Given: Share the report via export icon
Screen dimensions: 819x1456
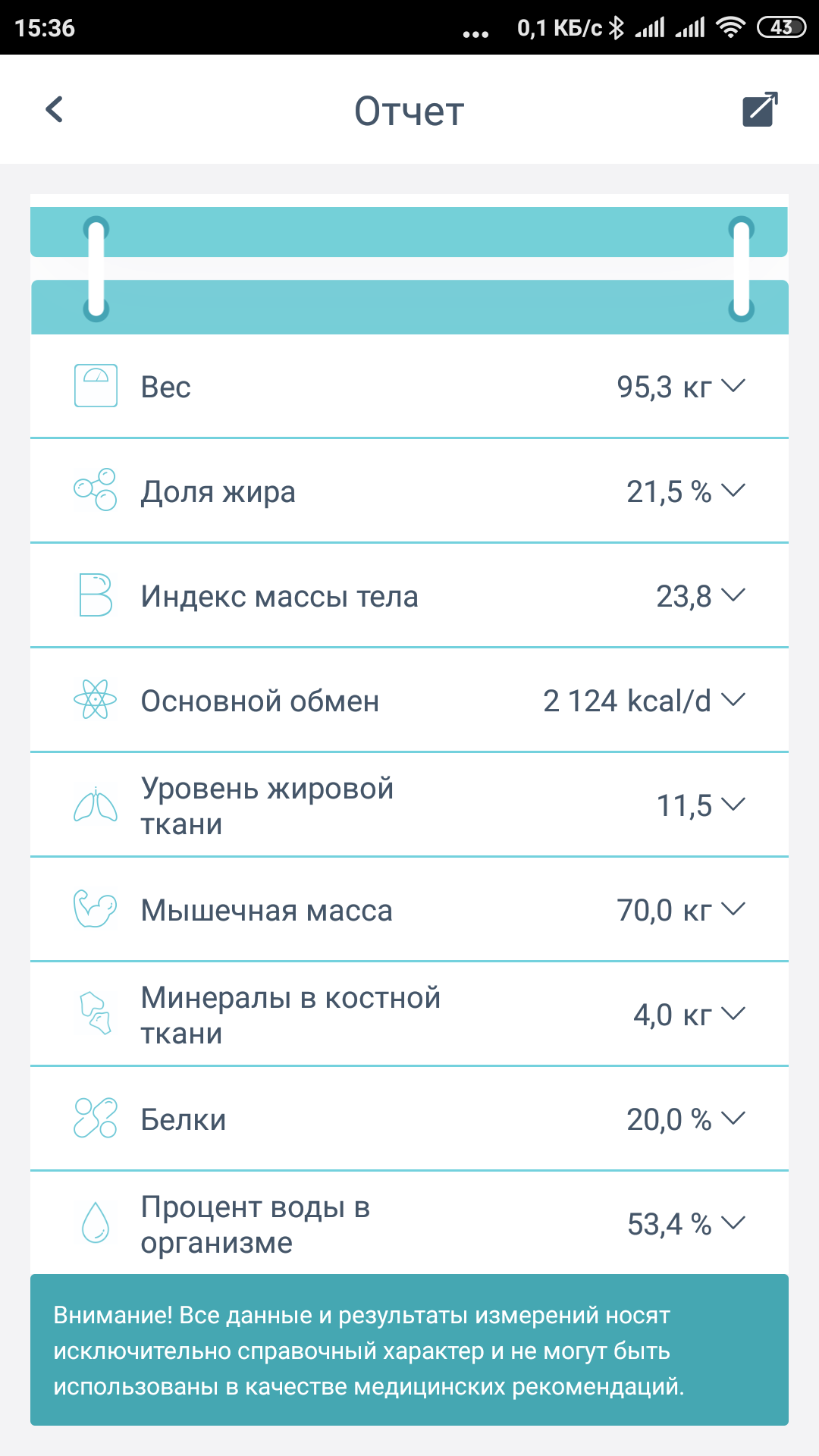Looking at the screenshot, I should coord(760,110).
